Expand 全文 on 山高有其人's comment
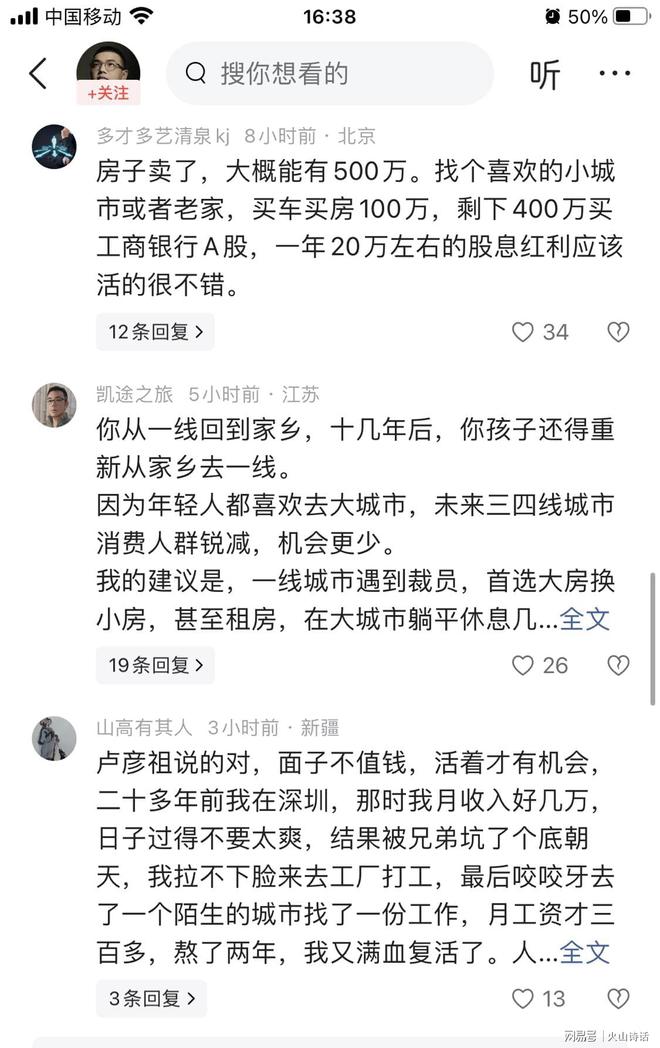The image size is (660, 1048). tap(585, 952)
